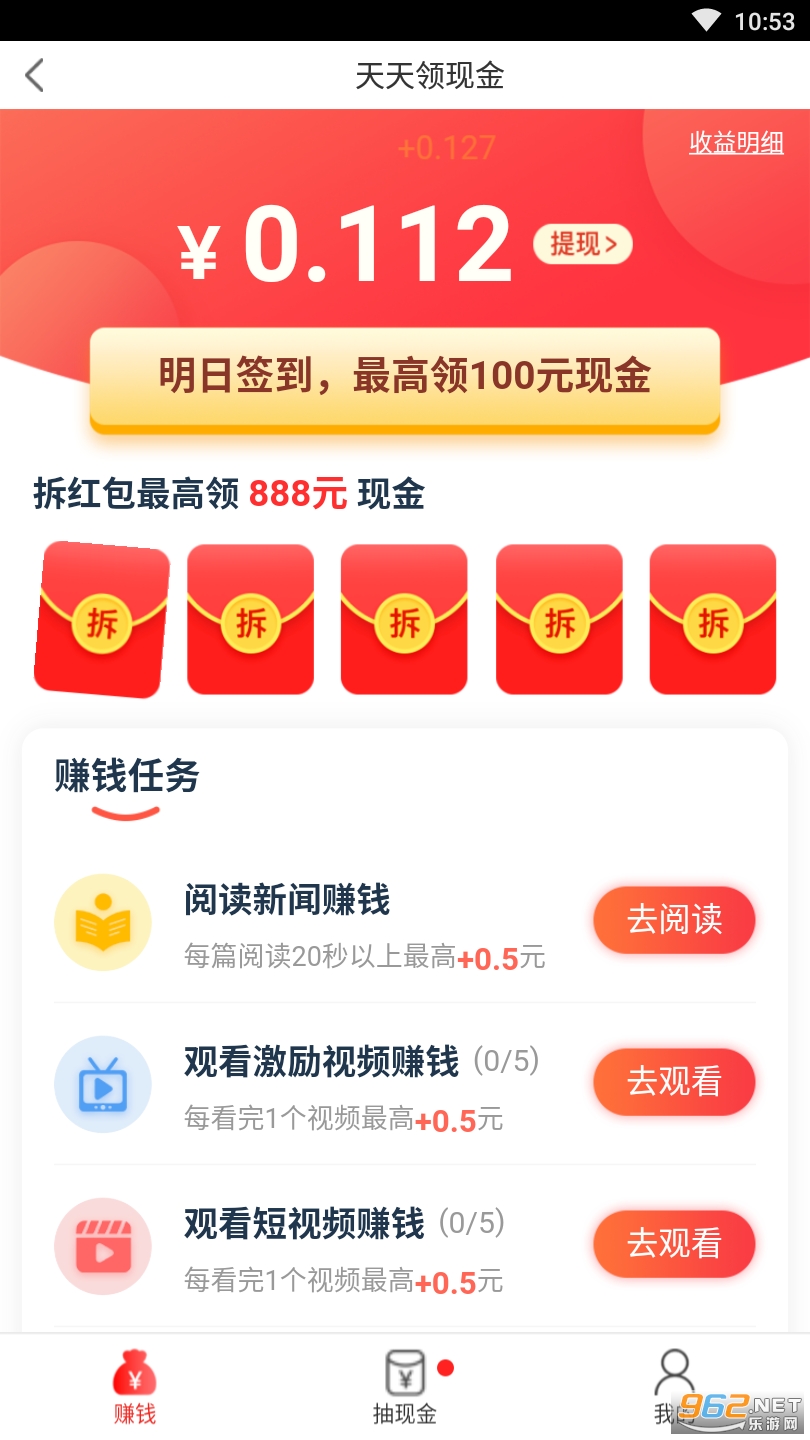Open the first tilted red envelope
Viewport: 810px width, 1440px height.
[x=102, y=620]
